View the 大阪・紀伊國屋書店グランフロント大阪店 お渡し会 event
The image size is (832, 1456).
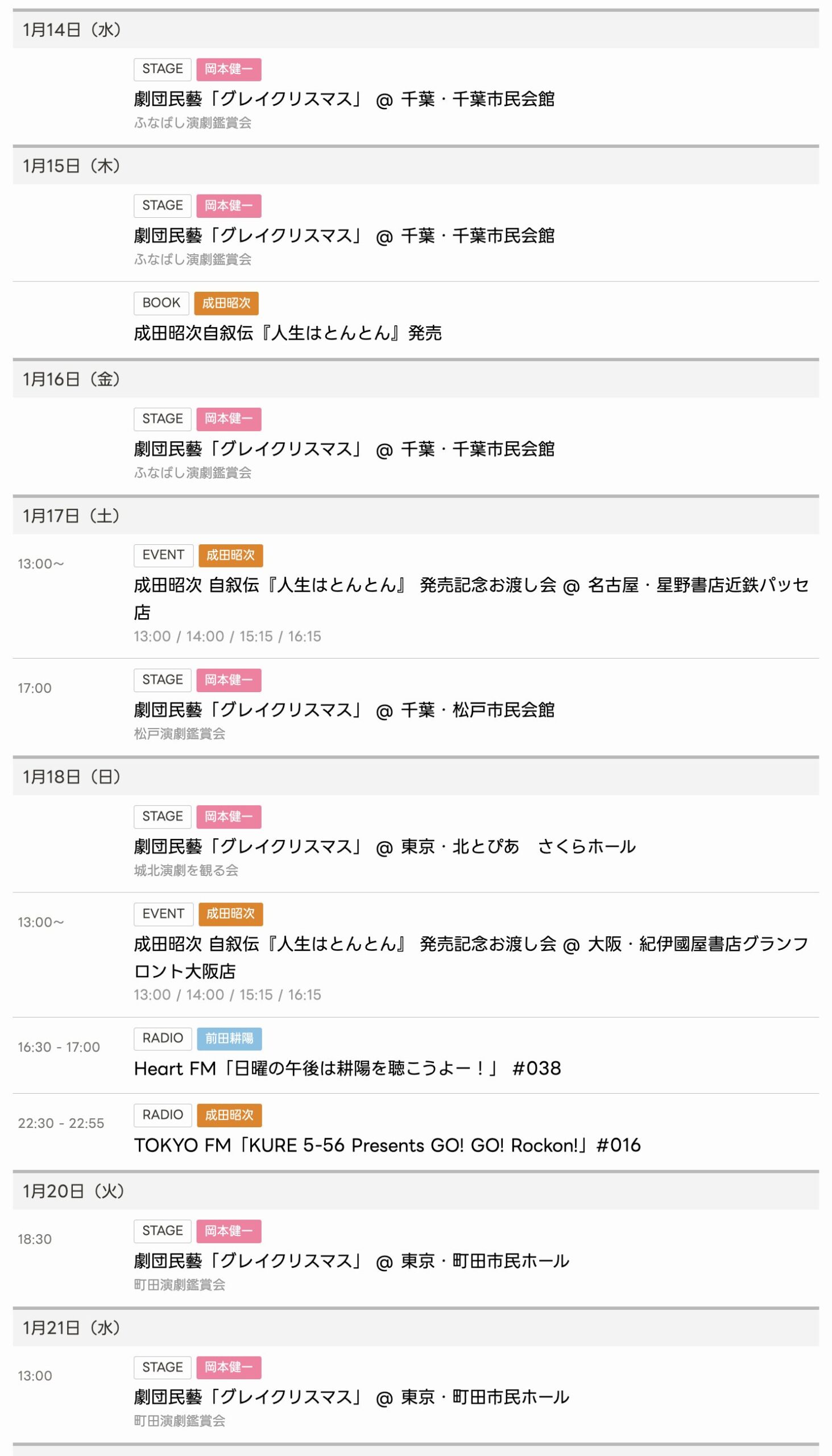click(x=471, y=944)
